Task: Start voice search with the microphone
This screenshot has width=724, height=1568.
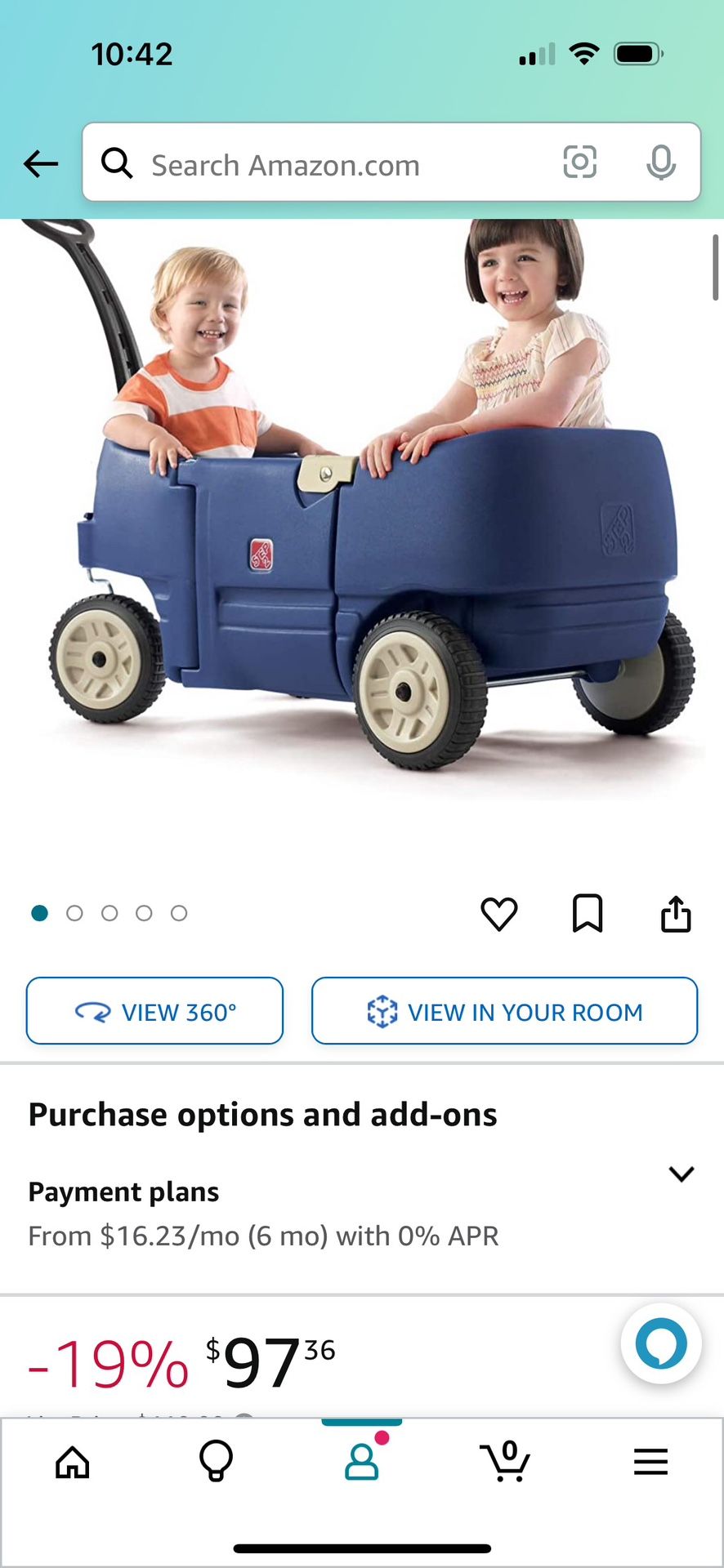Action: click(x=660, y=163)
